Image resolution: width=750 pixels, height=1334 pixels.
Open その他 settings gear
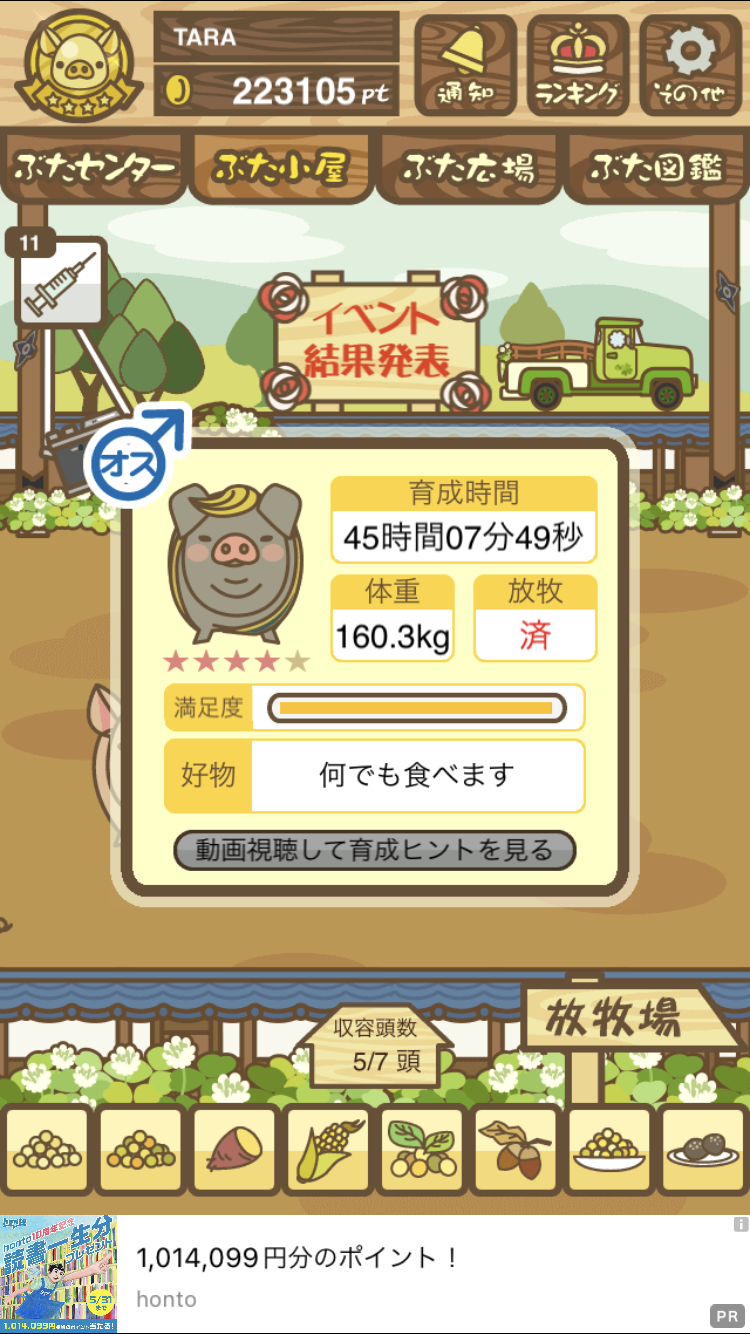(x=691, y=66)
